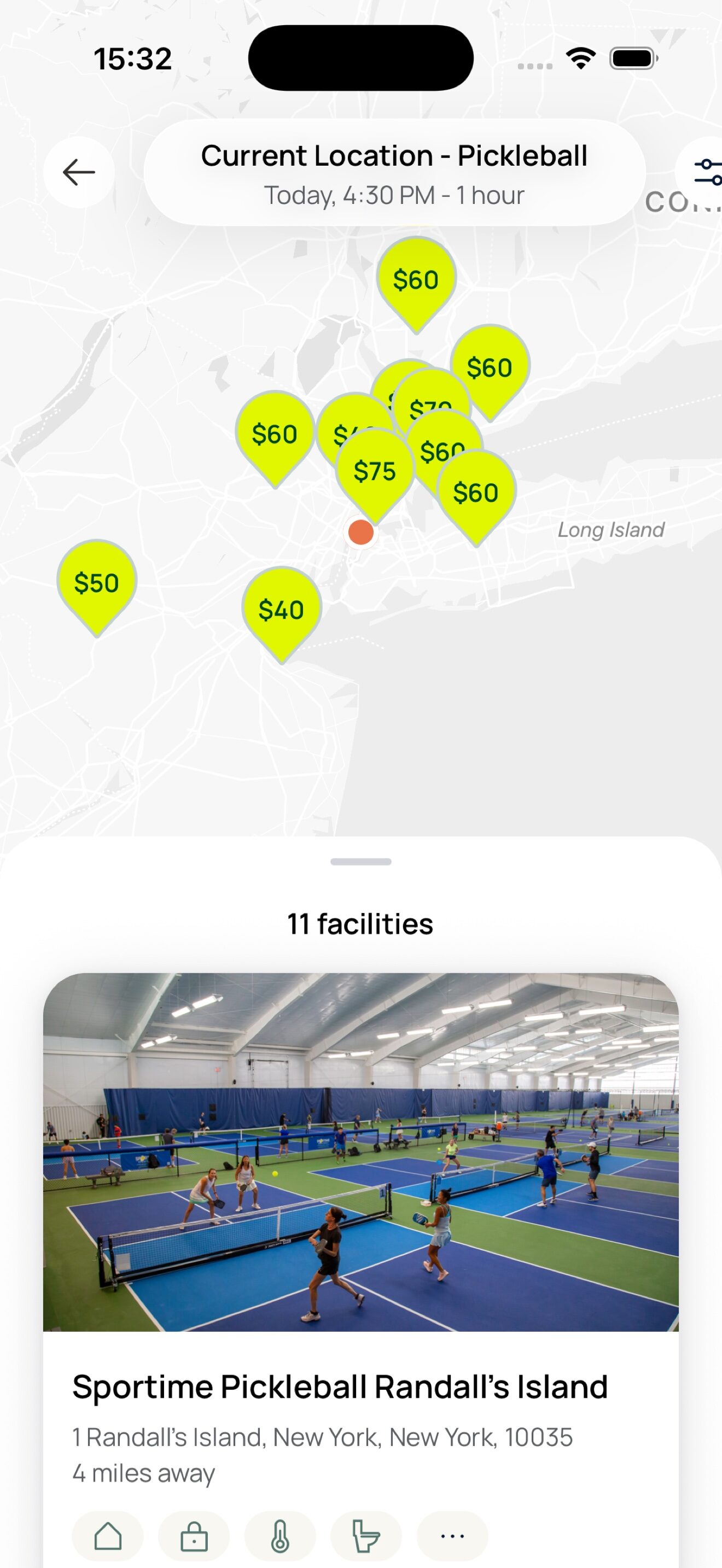The height and width of the screenshot is (1568, 722).
Task: Tap the topmost $60 price pin
Action: (416, 279)
